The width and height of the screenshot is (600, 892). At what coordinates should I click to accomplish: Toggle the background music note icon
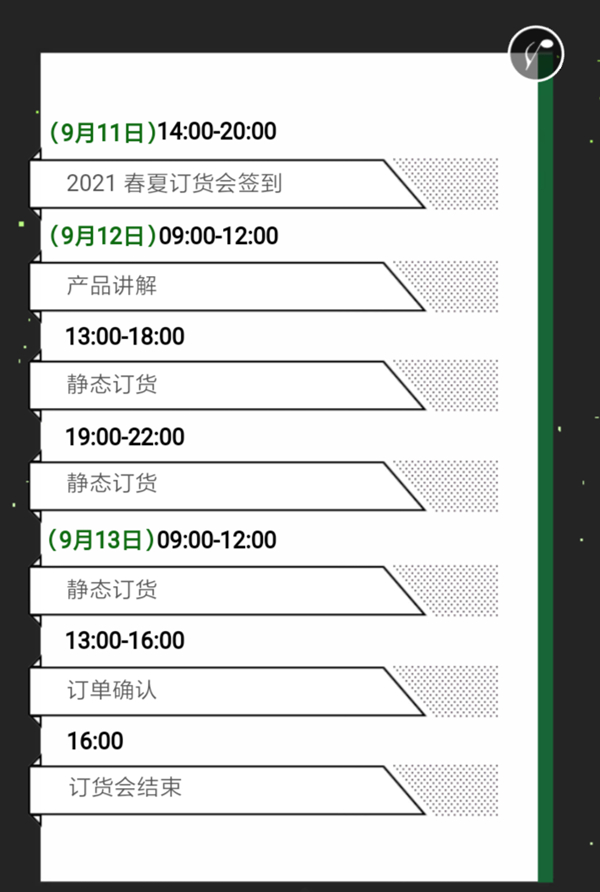coord(536,53)
